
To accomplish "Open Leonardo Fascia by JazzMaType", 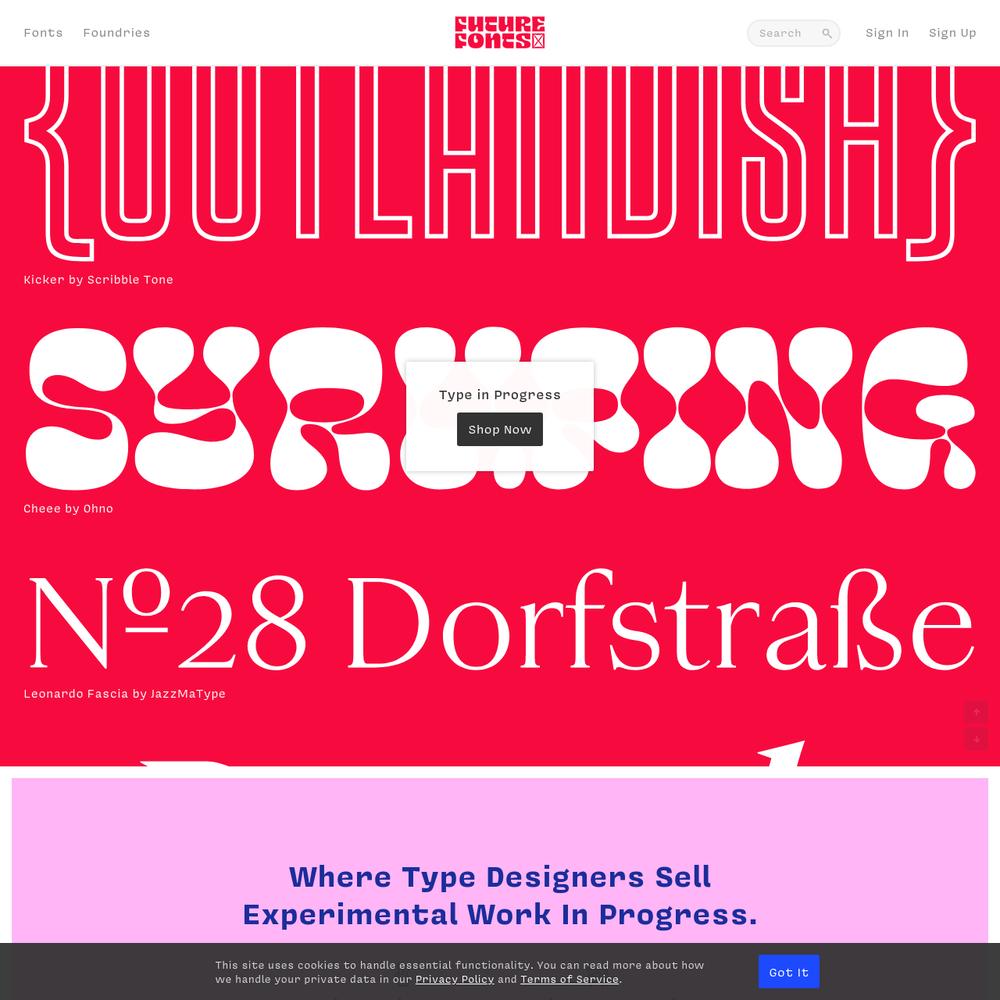I will click(x=124, y=694).
